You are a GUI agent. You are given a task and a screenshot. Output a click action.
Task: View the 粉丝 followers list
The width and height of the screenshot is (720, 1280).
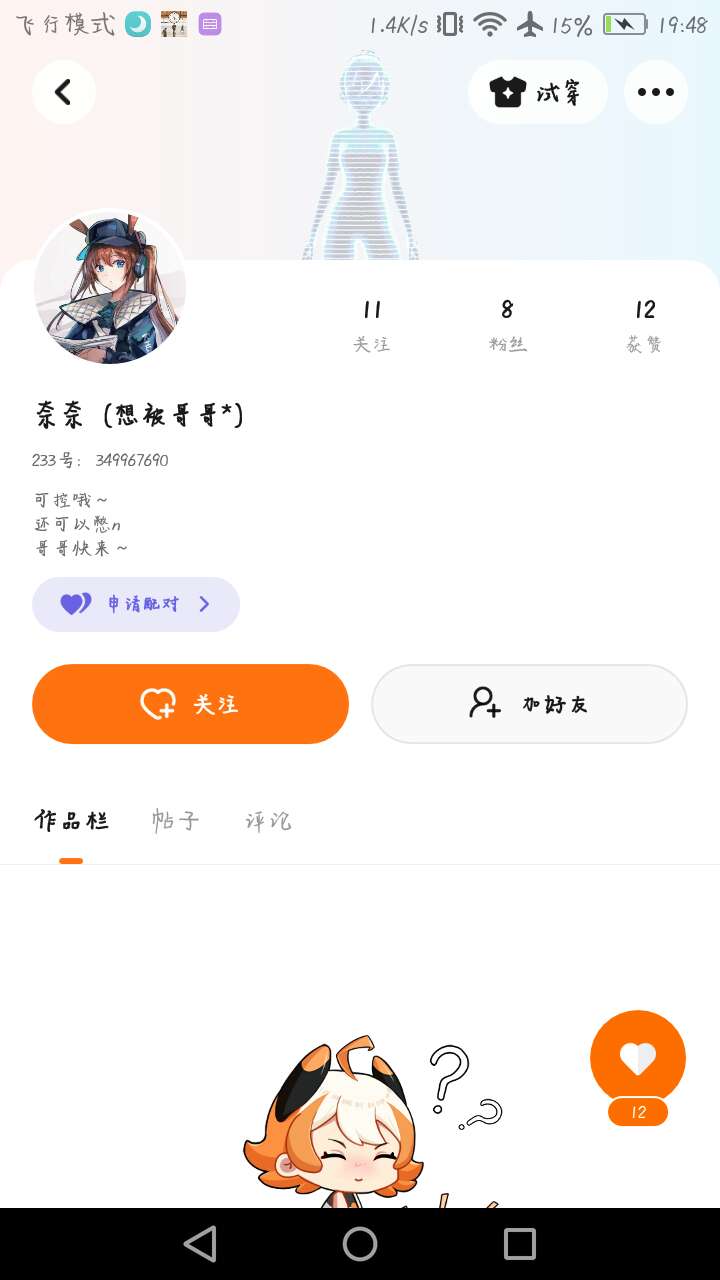click(507, 325)
